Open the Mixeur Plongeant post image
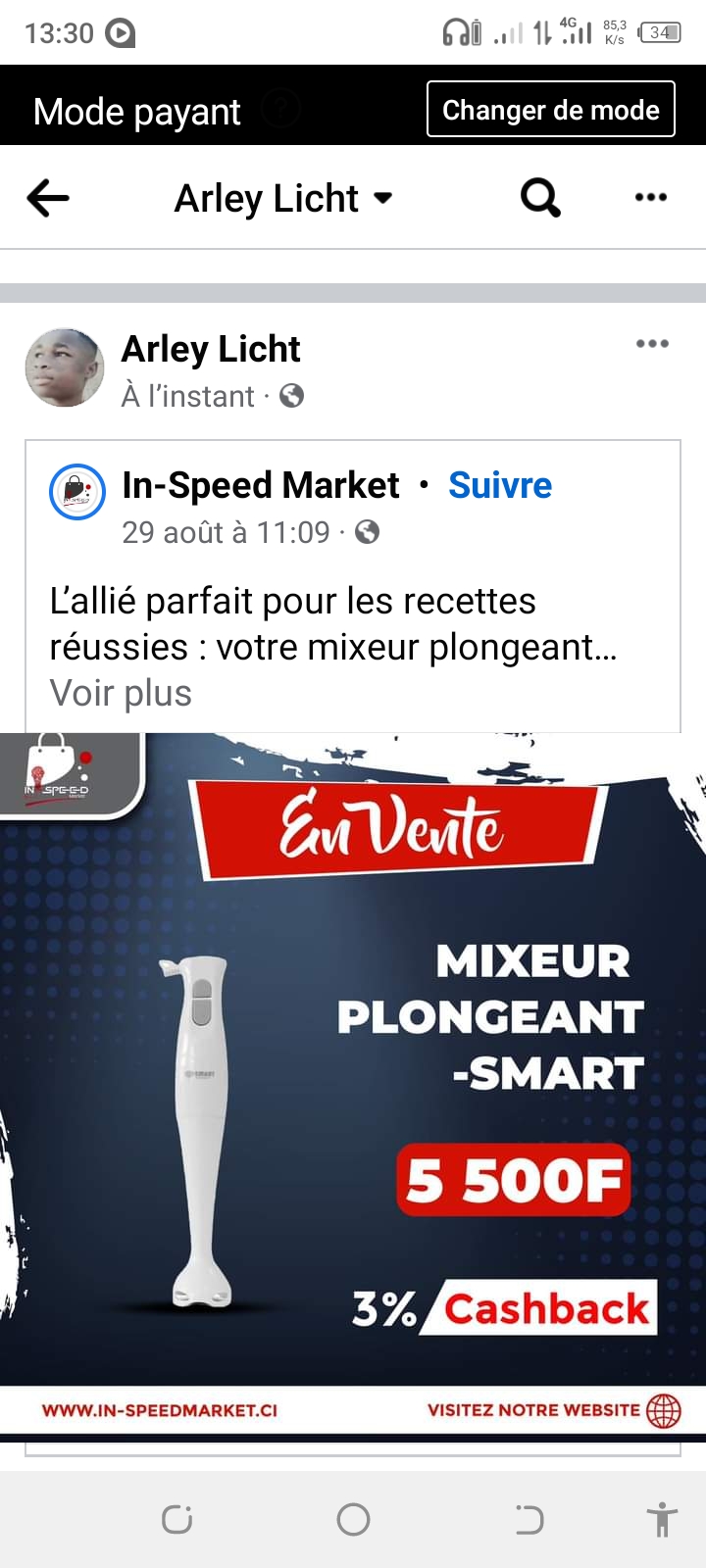 [x=353, y=1078]
